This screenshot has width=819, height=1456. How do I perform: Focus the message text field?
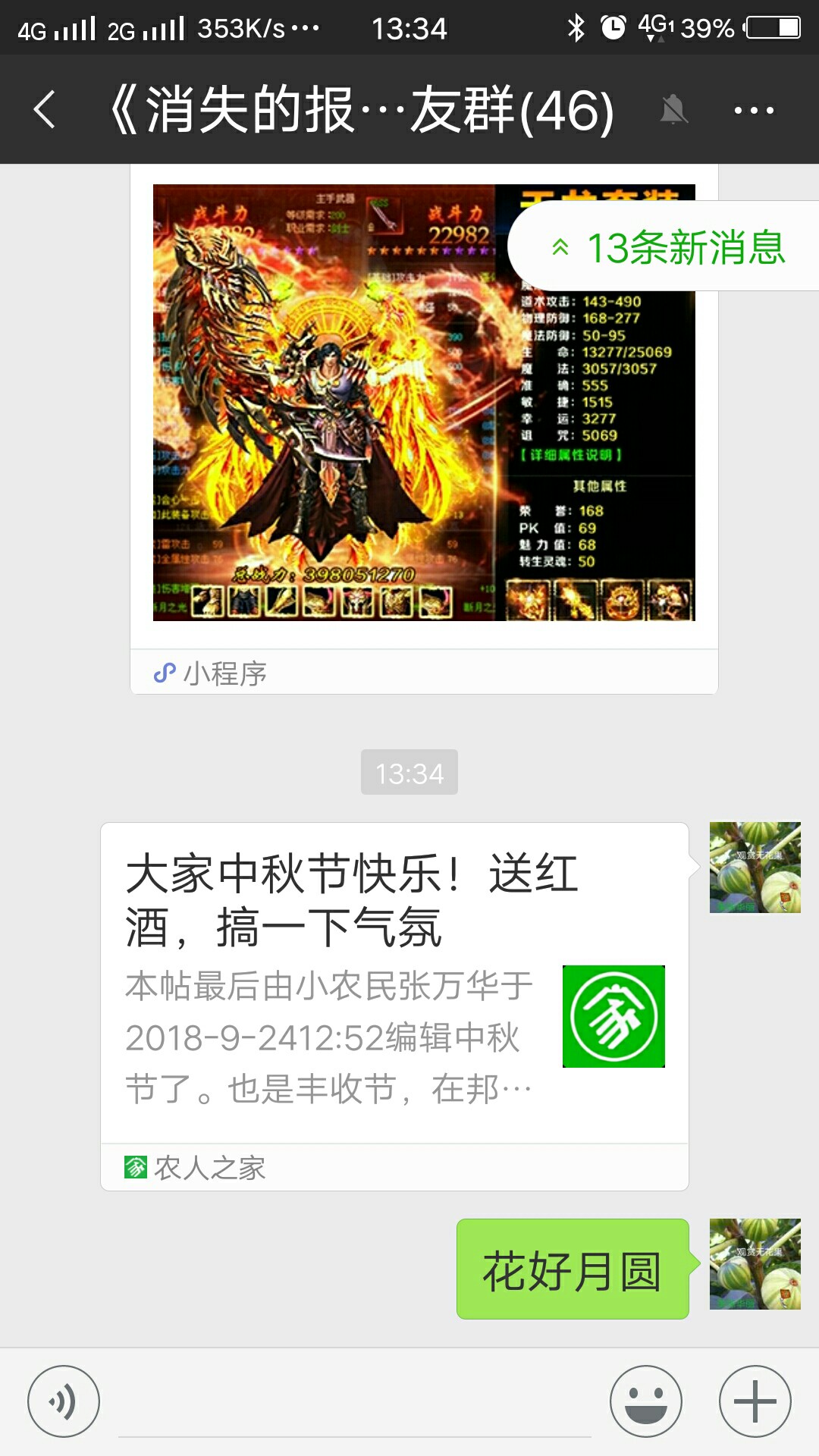click(x=354, y=1403)
